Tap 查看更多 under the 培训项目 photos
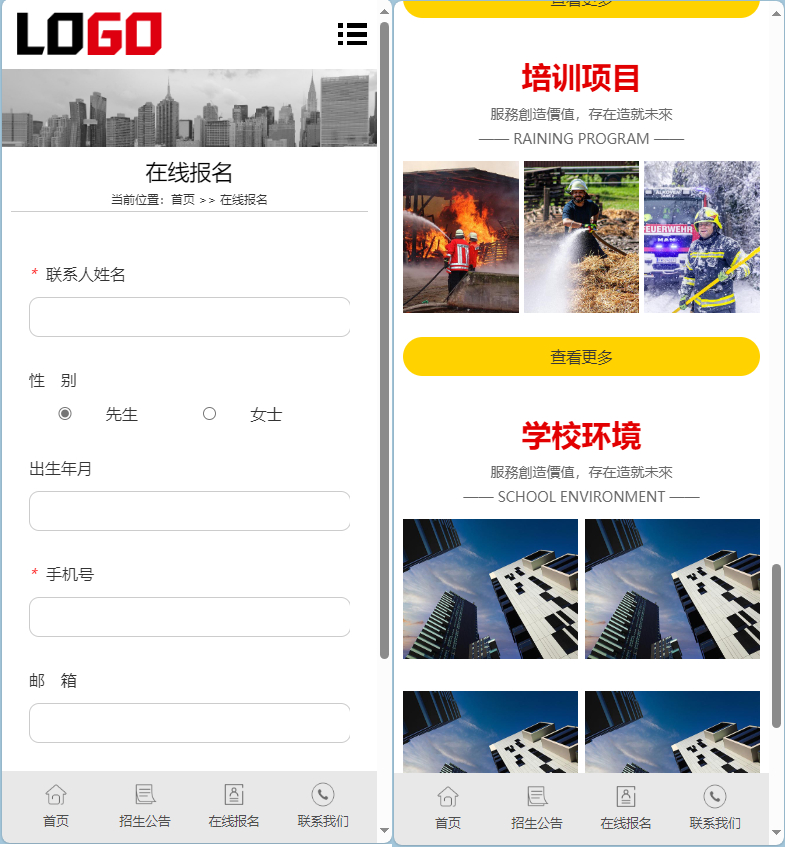The width and height of the screenshot is (785, 847). coord(581,357)
